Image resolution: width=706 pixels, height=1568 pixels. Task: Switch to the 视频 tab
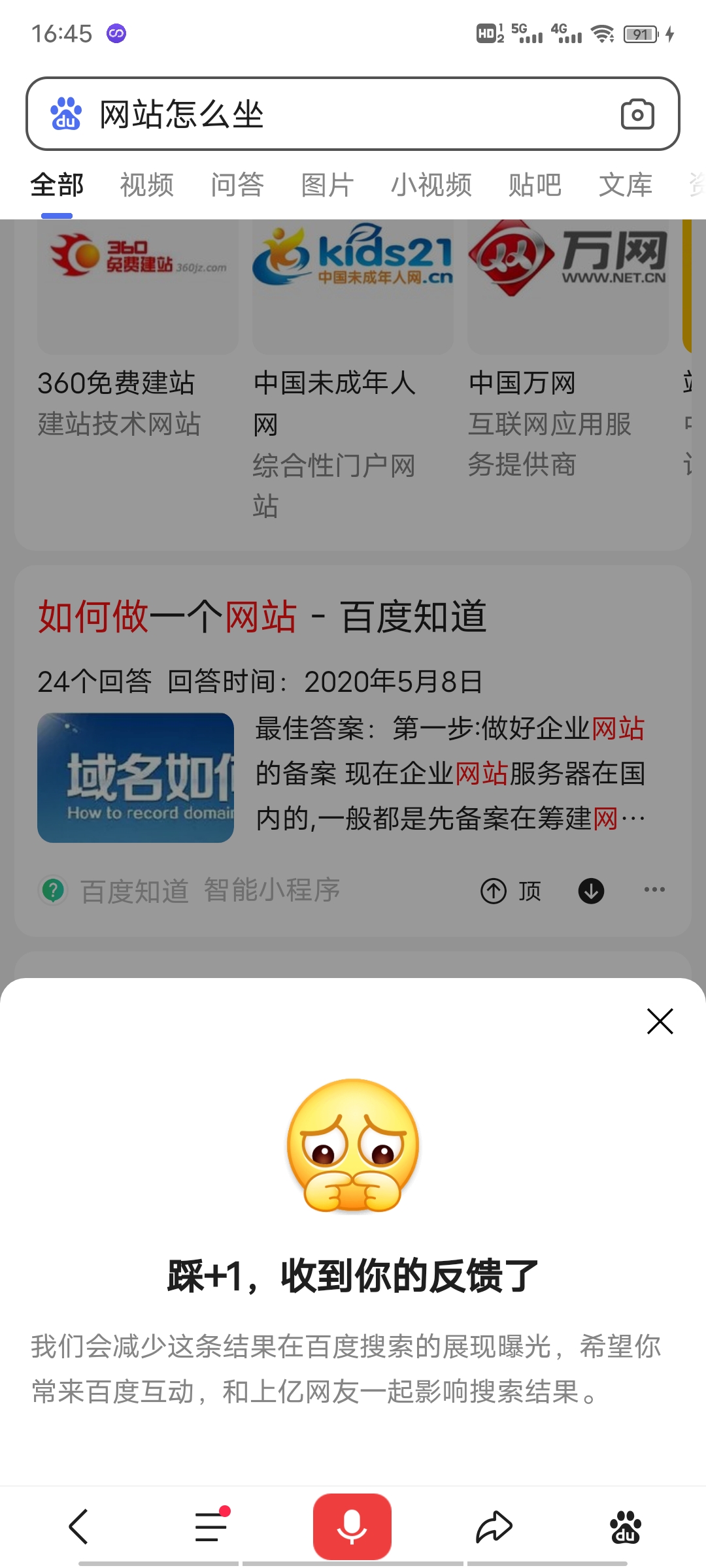pyautogui.click(x=145, y=186)
